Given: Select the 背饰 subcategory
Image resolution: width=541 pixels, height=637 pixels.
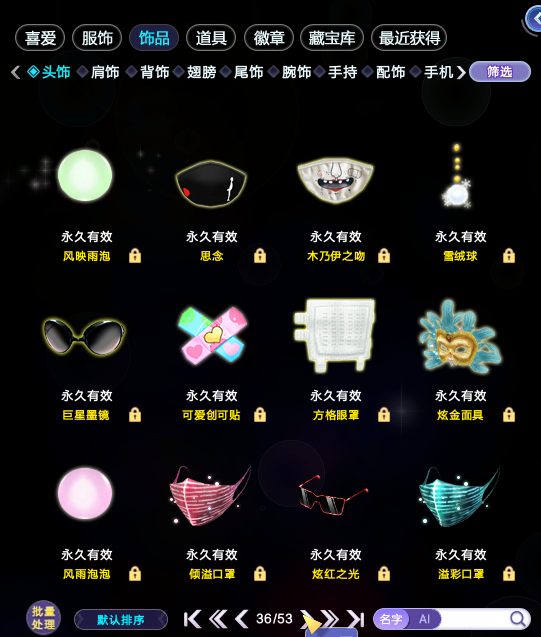Looking at the screenshot, I should pos(154,72).
